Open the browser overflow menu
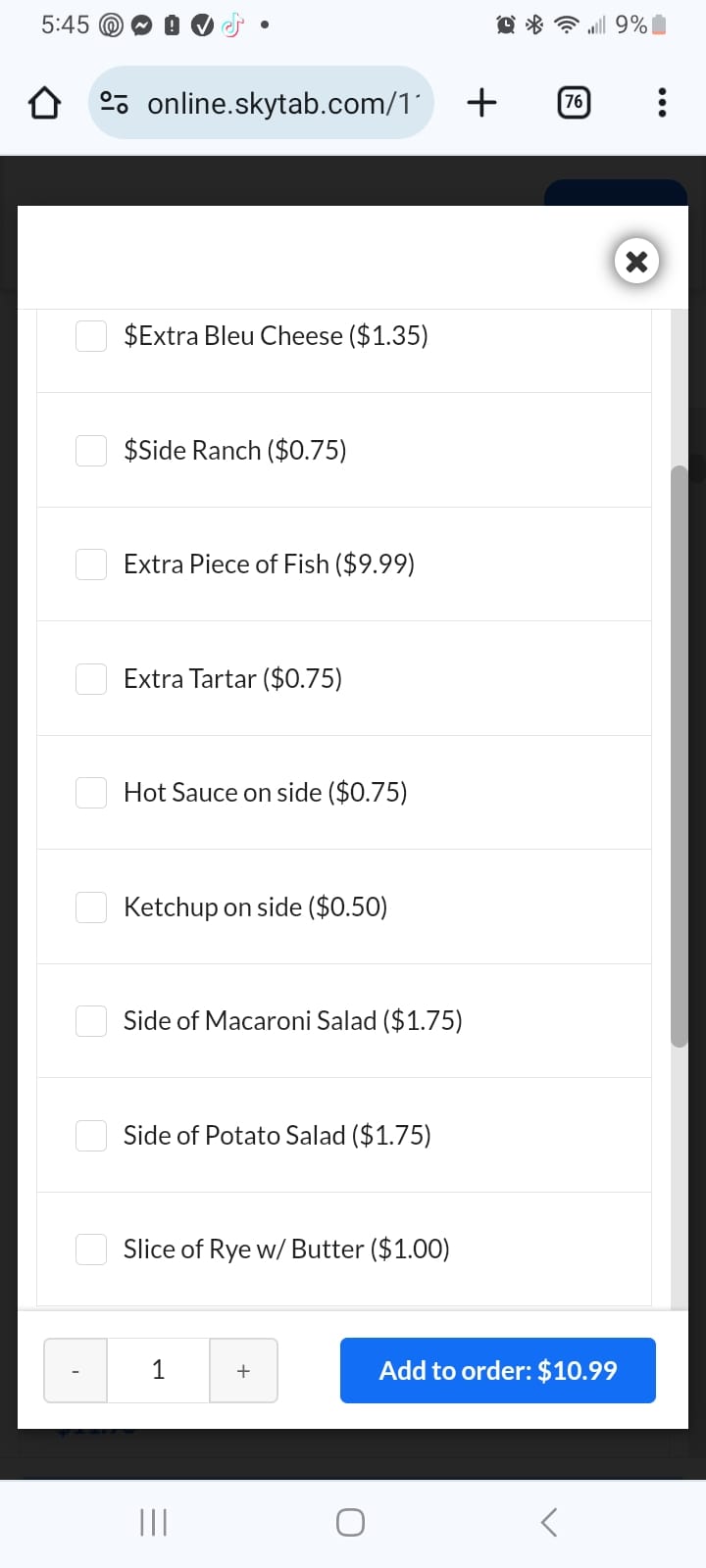The image size is (706, 1568). (x=662, y=102)
